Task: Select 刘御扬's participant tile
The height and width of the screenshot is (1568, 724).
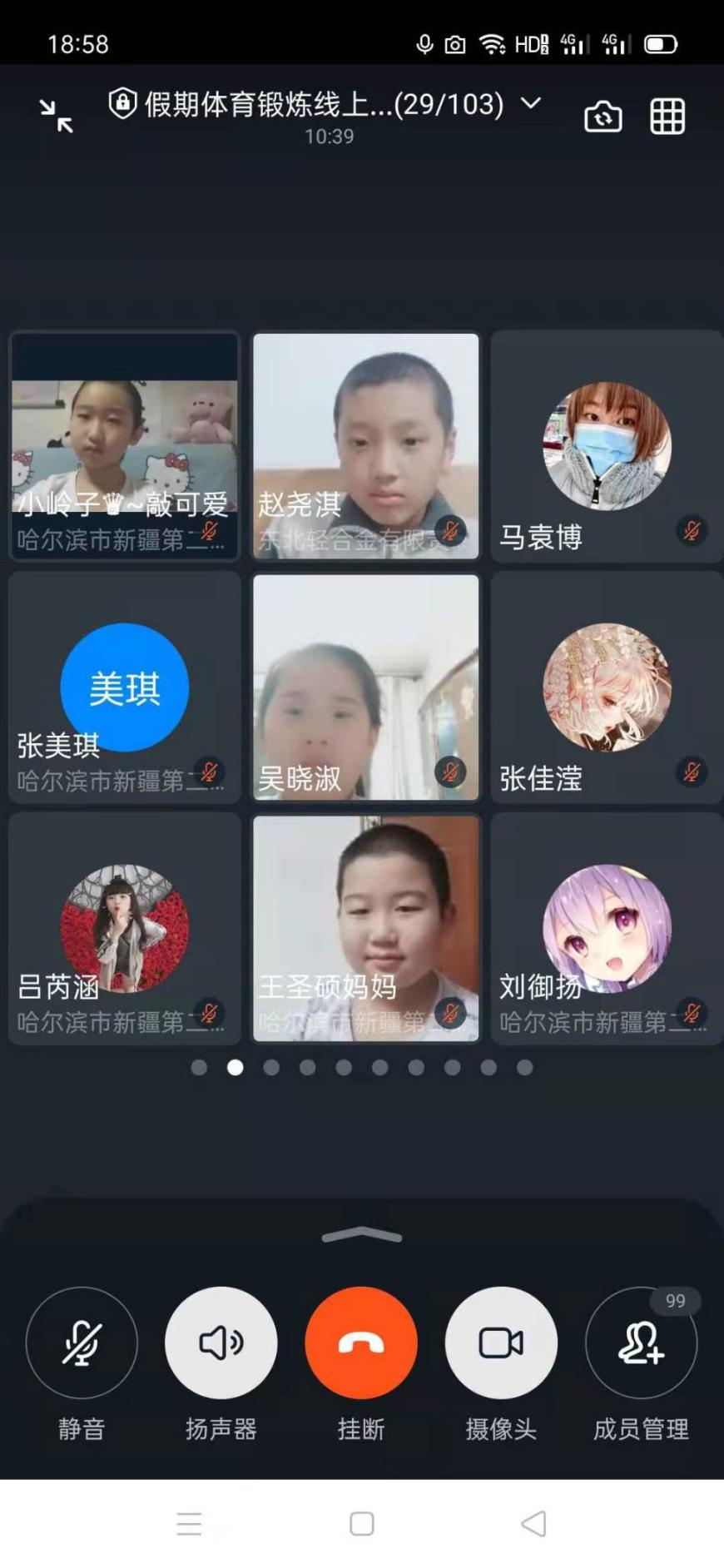Action: [x=607, y=928]
